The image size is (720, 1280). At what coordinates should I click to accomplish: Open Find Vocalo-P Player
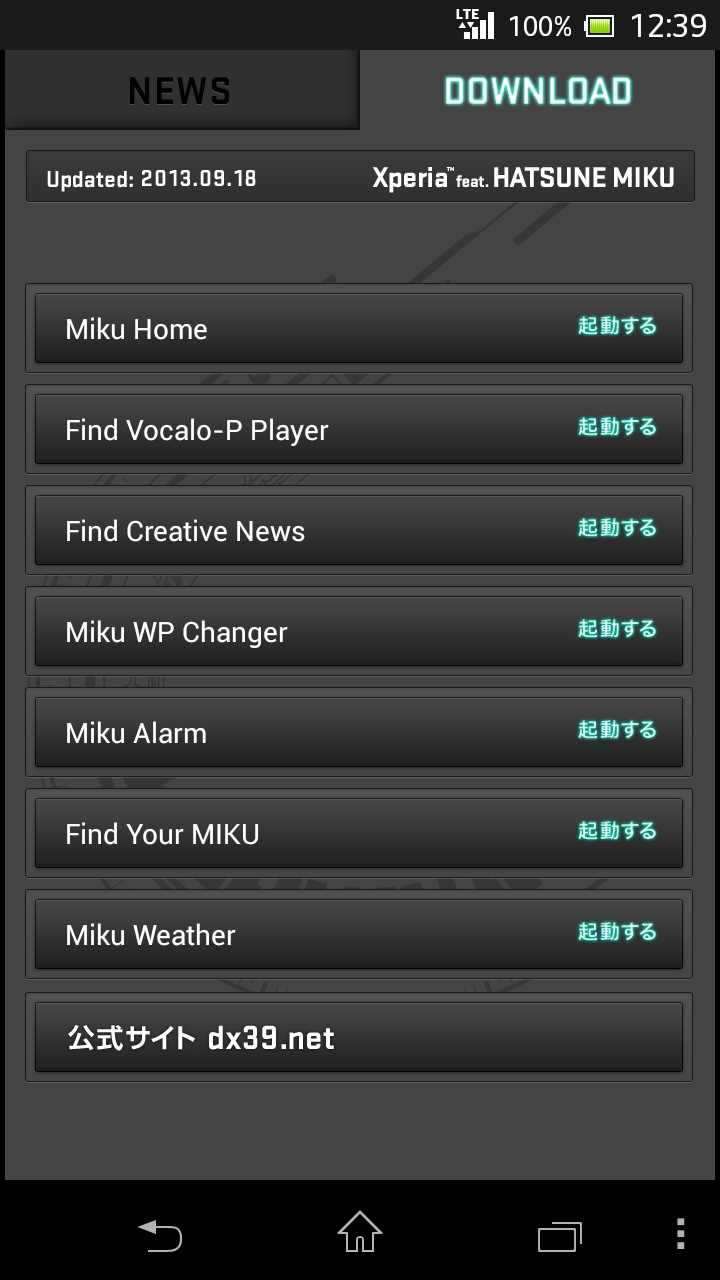pyautogui.click(x=358, y=429)
